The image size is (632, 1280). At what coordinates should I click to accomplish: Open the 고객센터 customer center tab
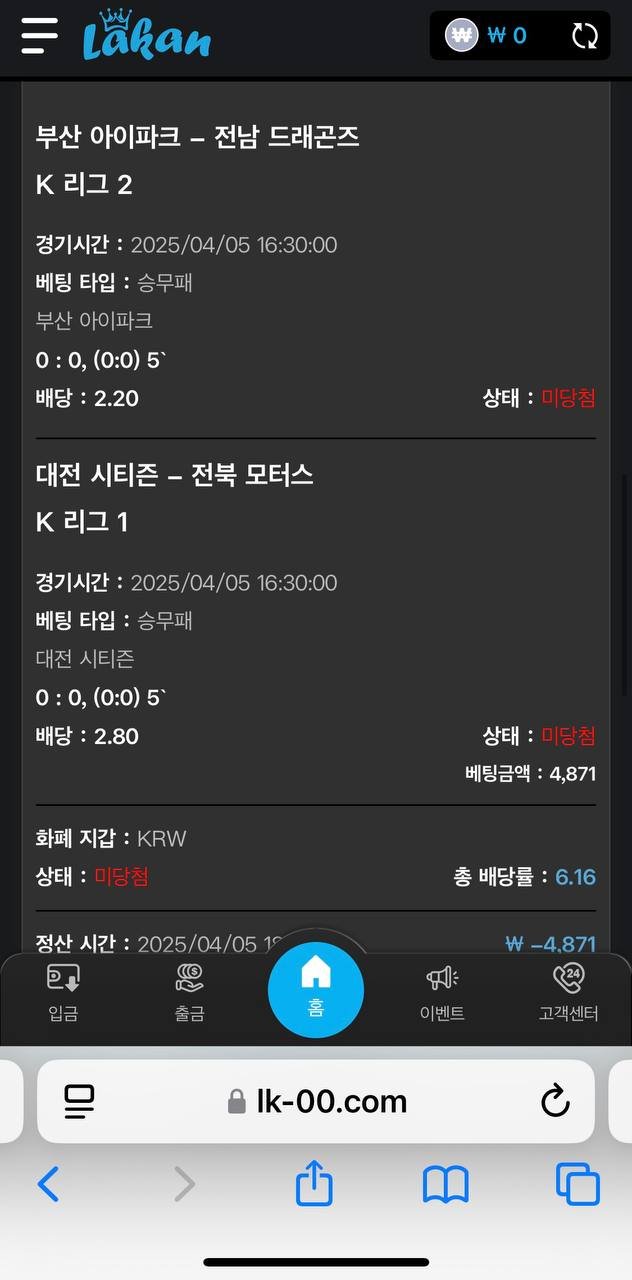(x=568, y=992)
